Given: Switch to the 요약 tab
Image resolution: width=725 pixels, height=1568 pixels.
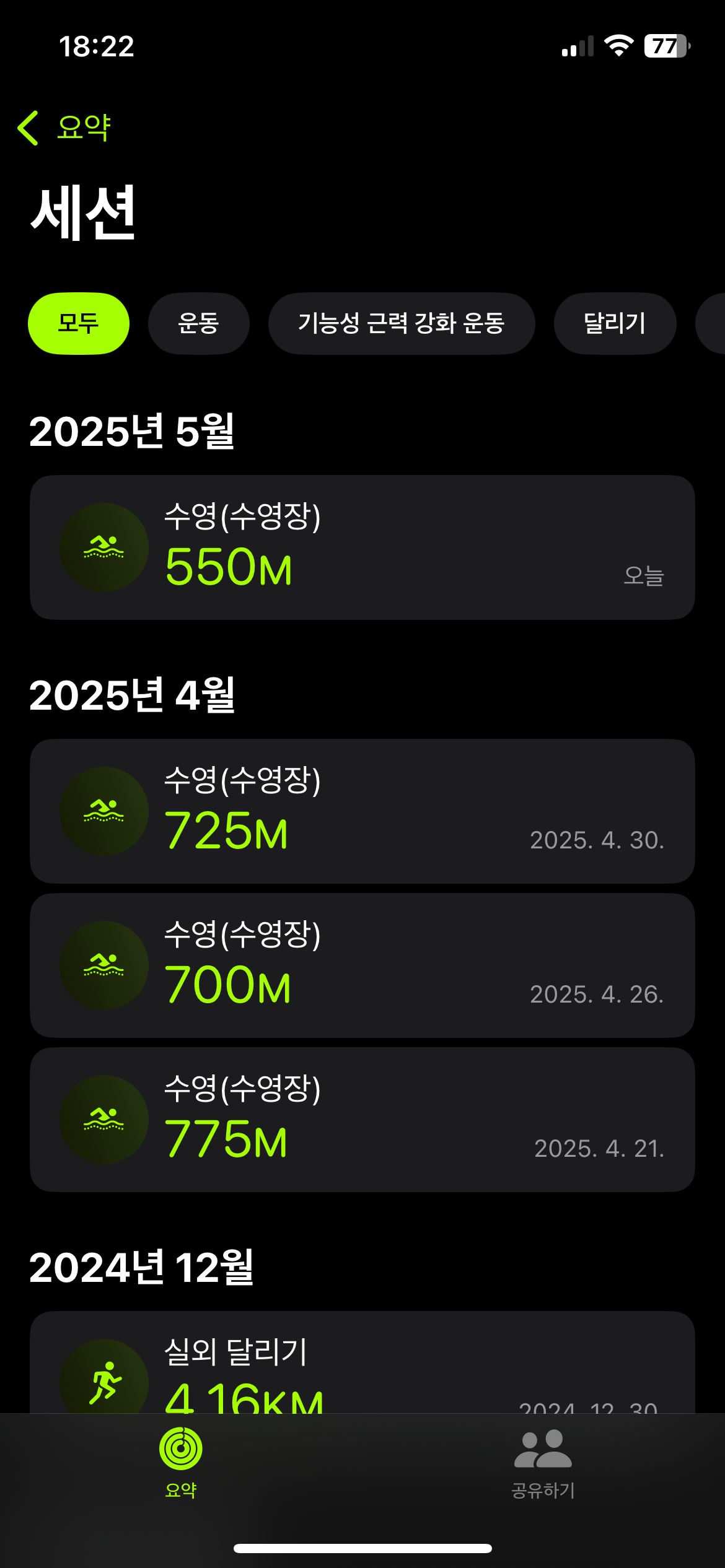Looking at the screenshot, I should (x=181, y=1463).
